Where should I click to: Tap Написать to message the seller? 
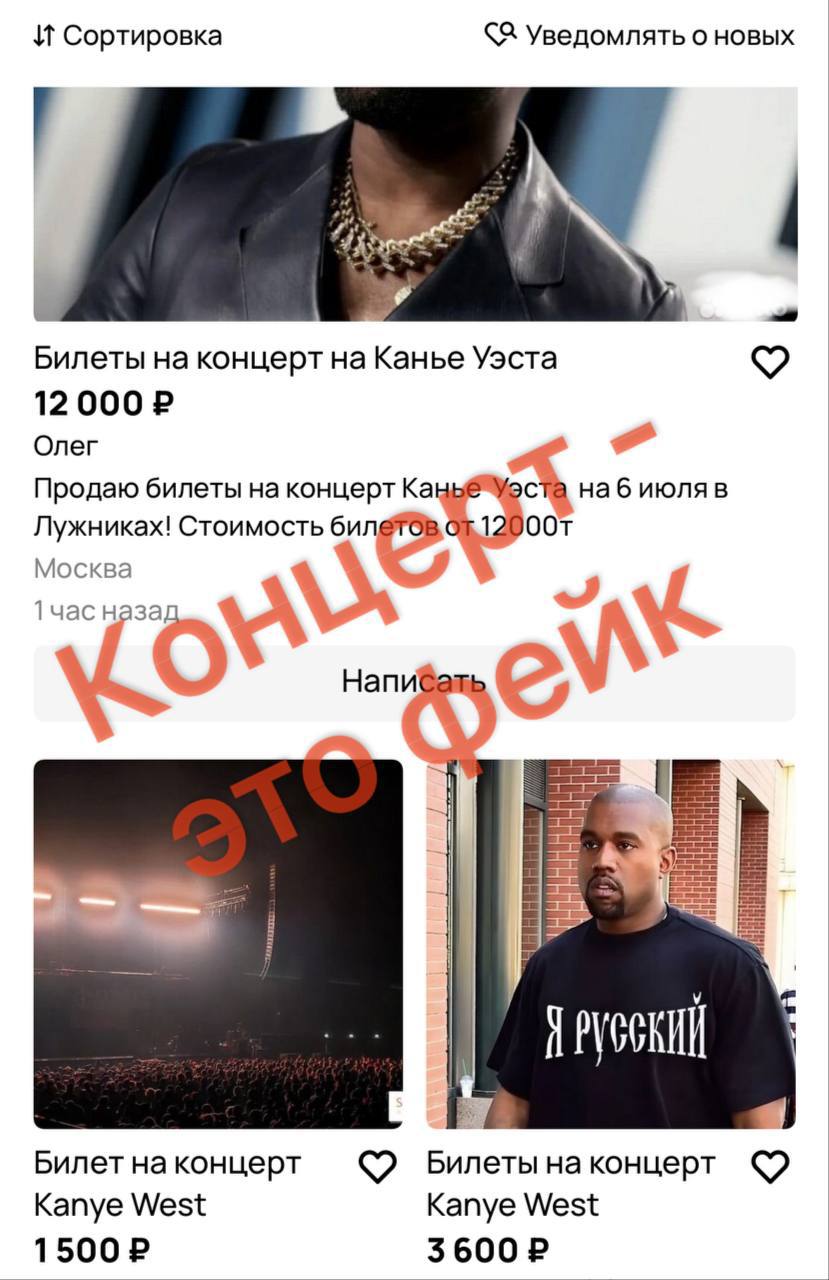click(414, 682)
